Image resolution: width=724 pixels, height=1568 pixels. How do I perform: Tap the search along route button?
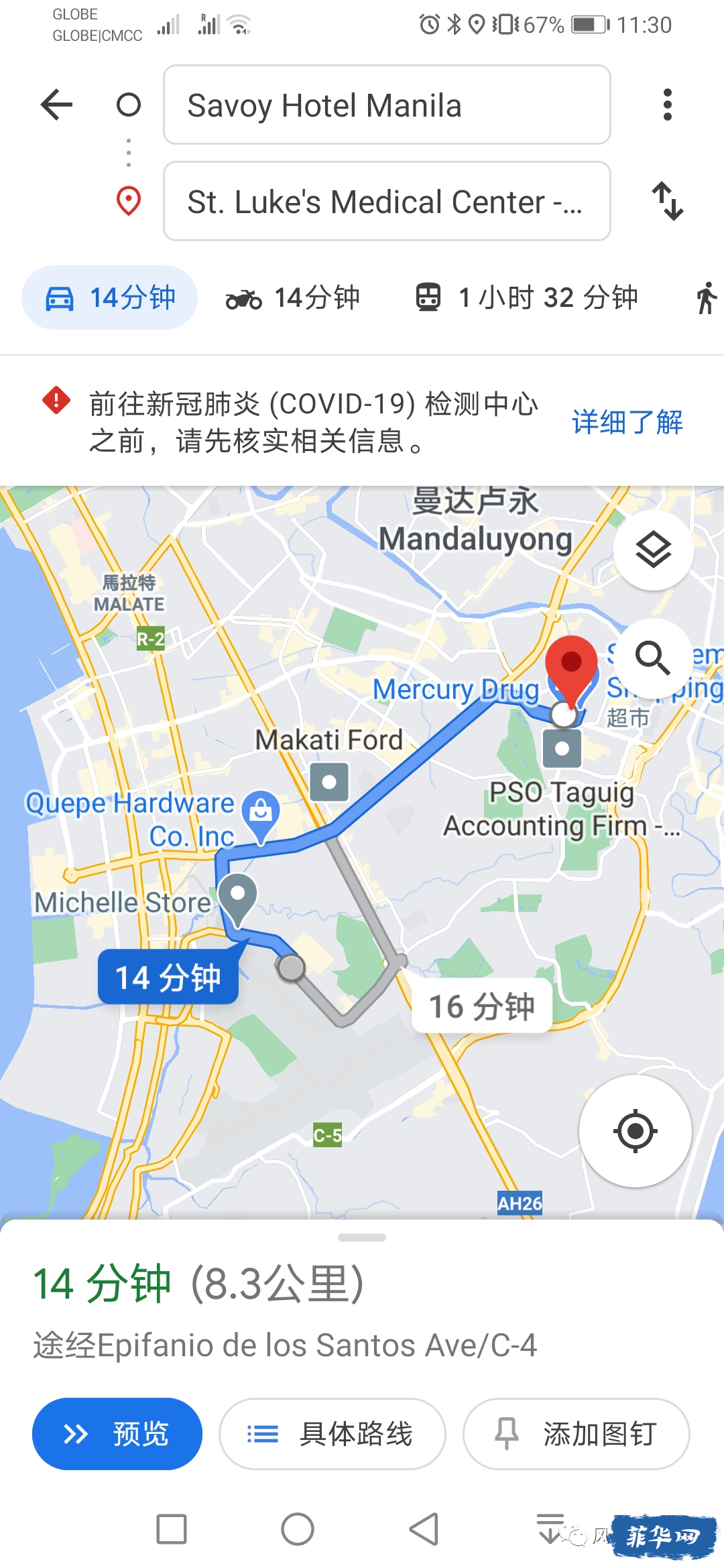click(x=653, y=658)
